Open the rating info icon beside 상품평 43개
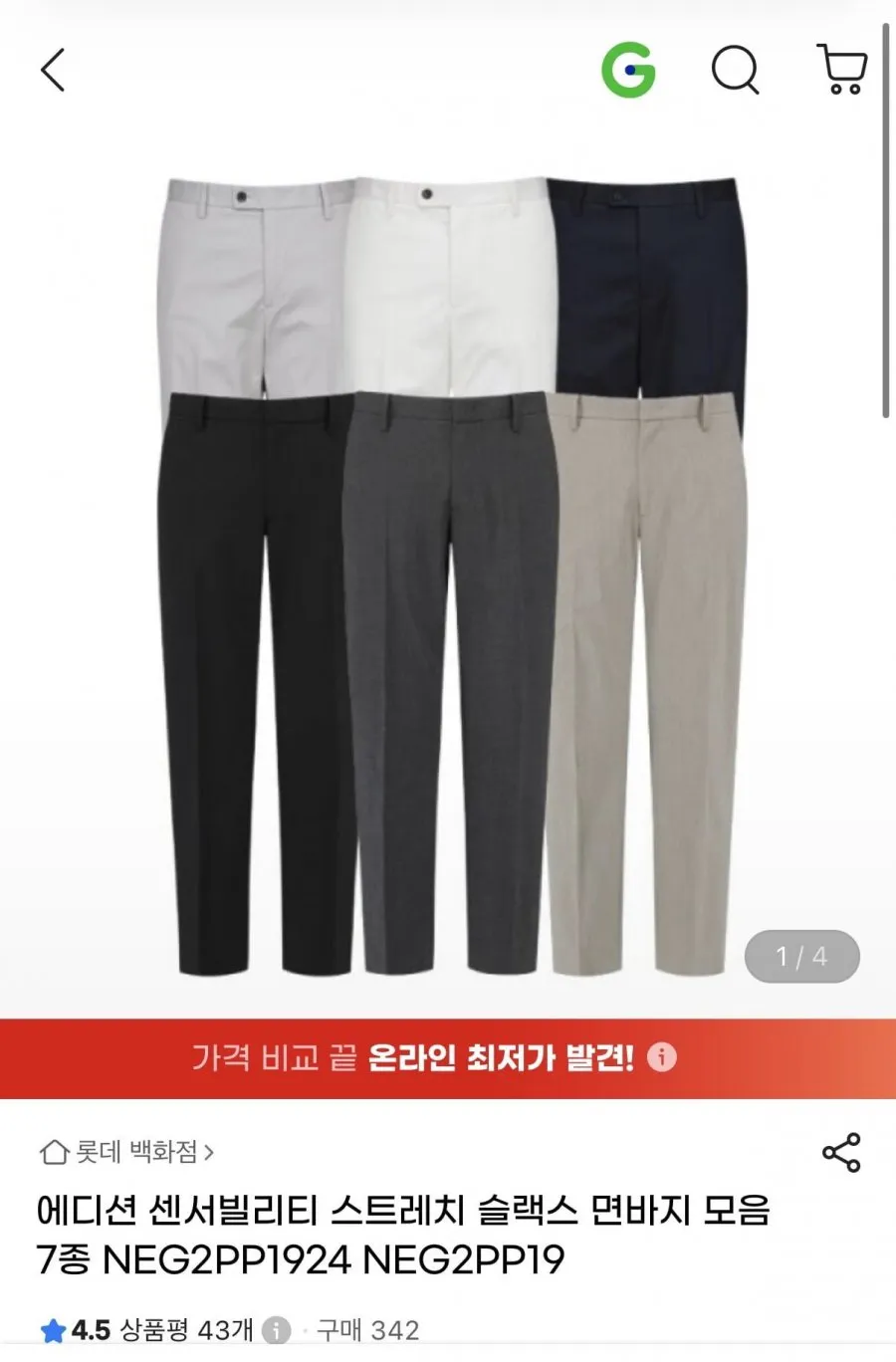 pyautogui.click(x=276, y=1330)
